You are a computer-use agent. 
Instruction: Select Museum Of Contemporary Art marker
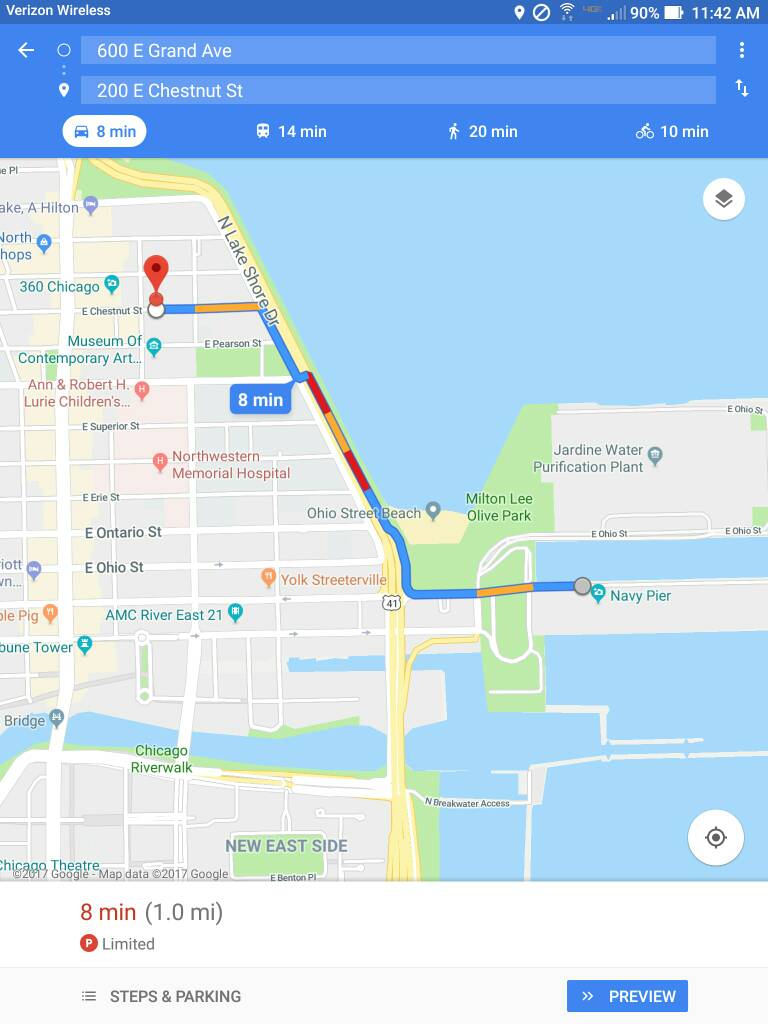click(x=153, y=347)
